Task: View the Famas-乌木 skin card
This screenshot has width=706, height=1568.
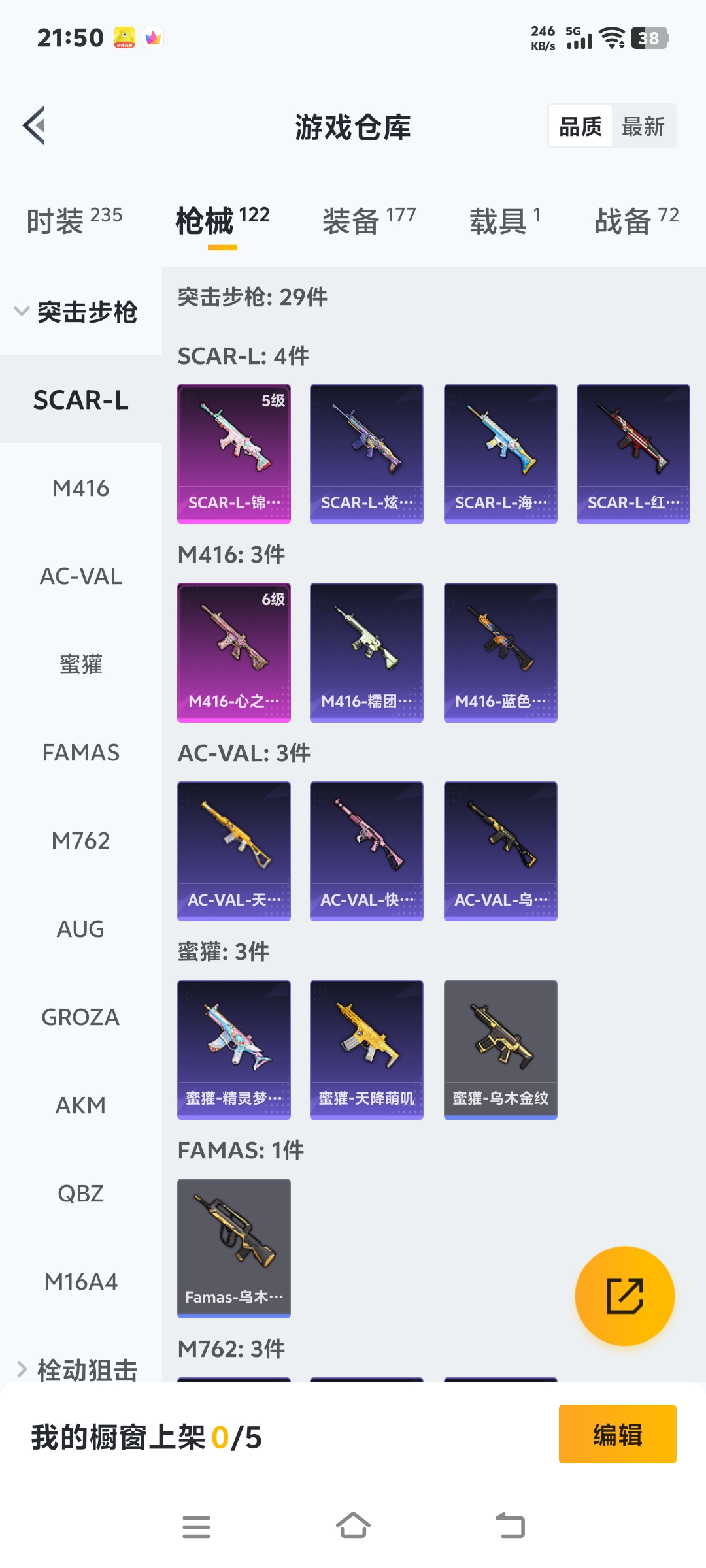Action: (234, 1248)
